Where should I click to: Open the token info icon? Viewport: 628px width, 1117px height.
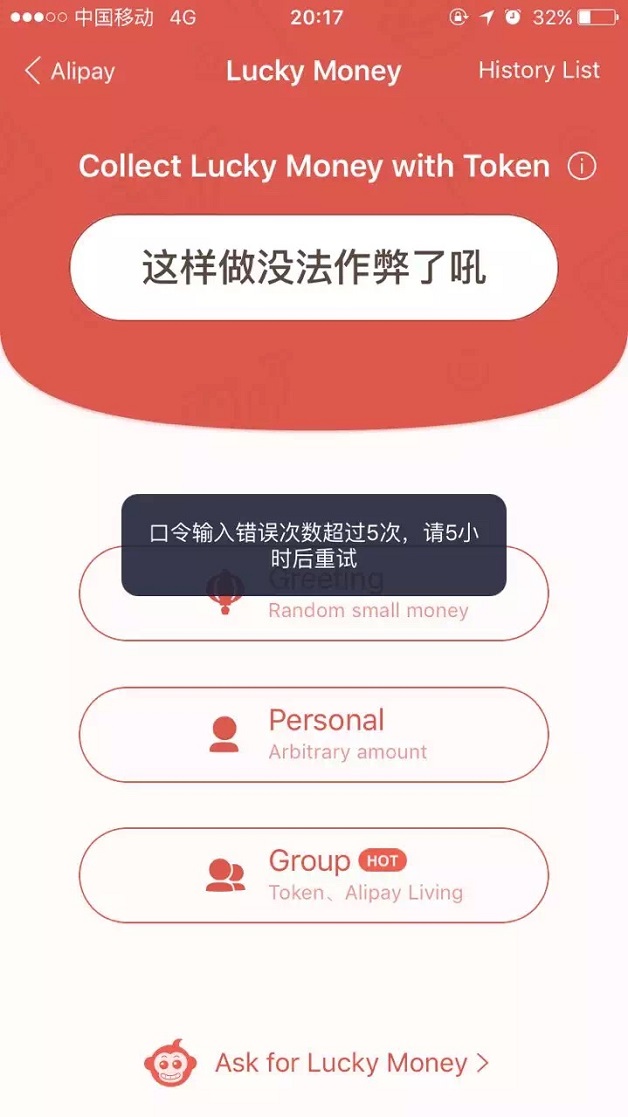(x=582, y=166)
